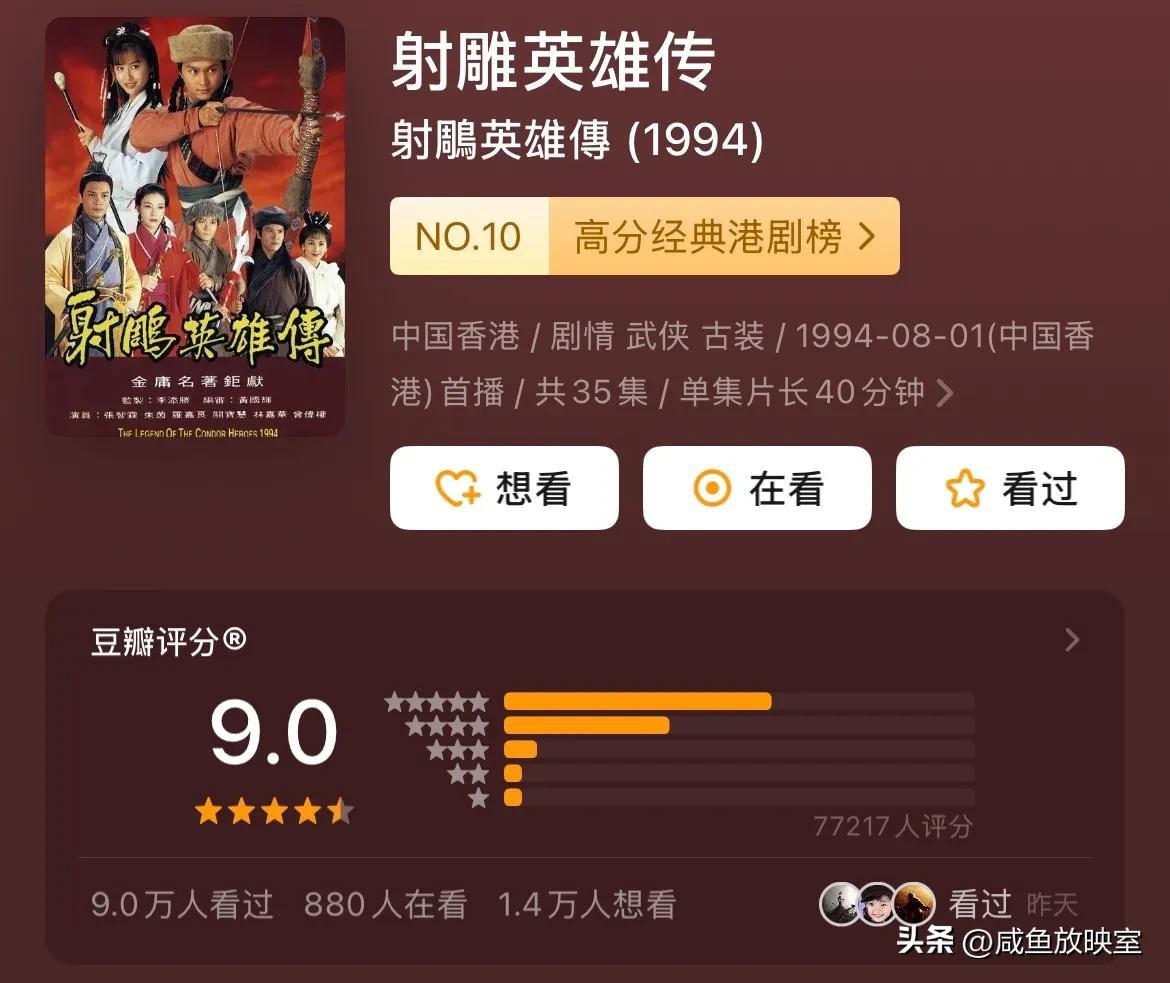Expand the series info details chevron

tap(944, 393)
